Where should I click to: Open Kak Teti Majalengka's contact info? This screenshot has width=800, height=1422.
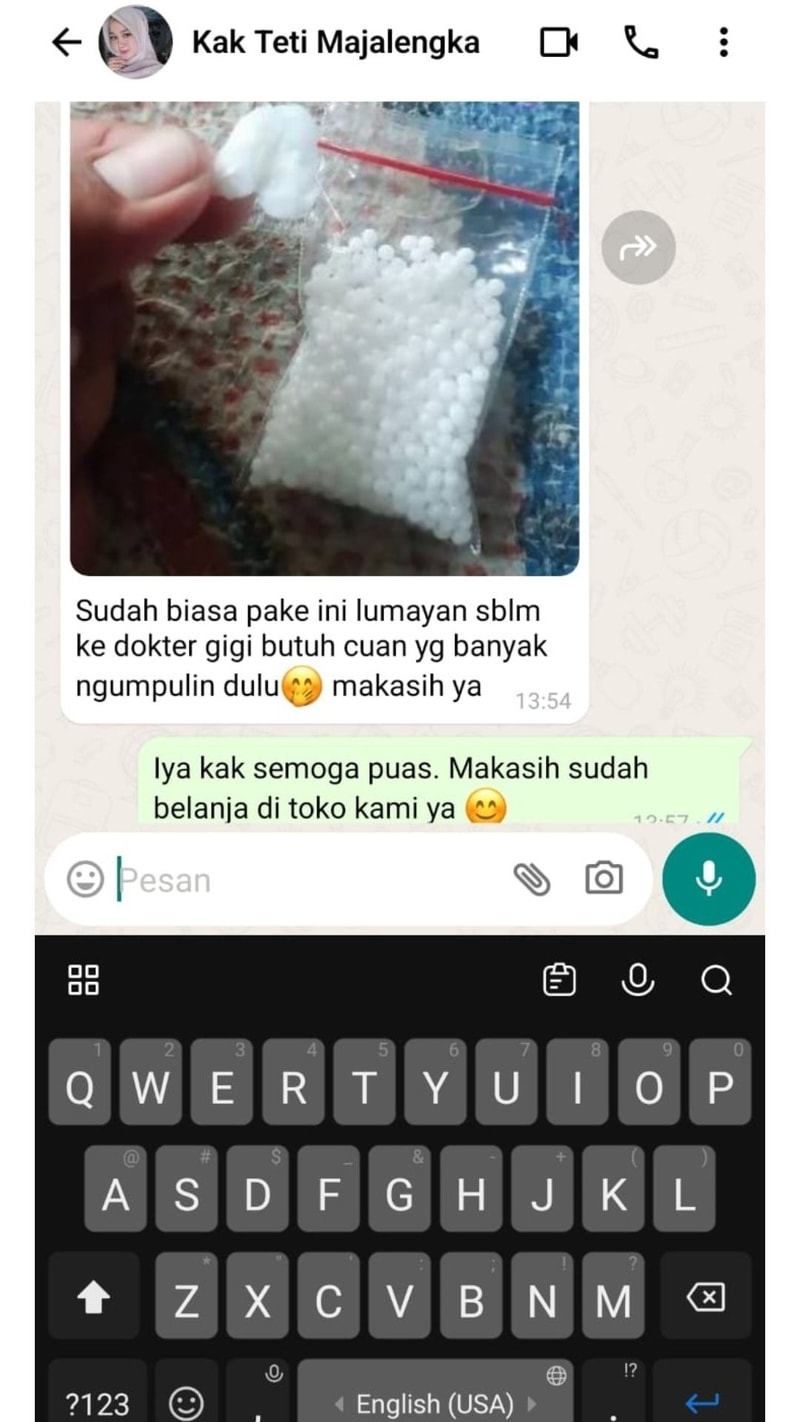tap(335, 42)
